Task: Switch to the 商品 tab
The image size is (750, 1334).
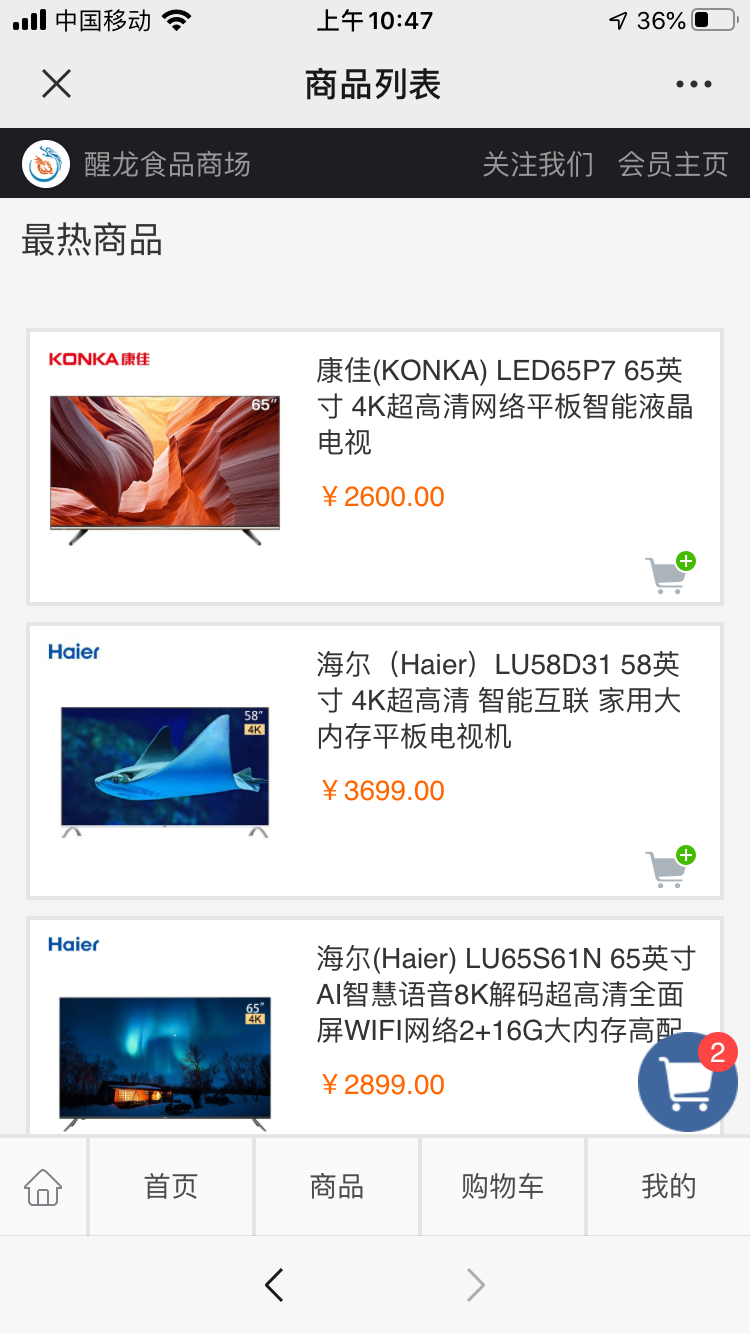Action: tap(337, 1187)
